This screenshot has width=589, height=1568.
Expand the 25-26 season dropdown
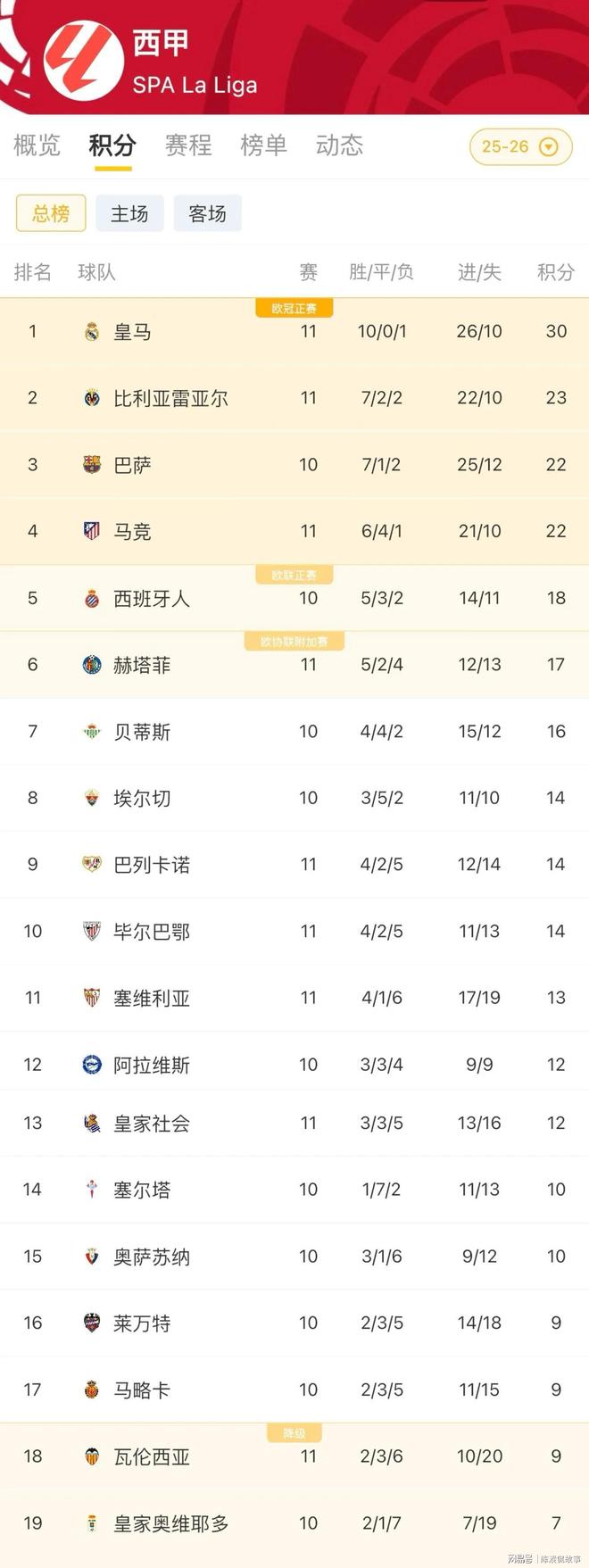point(520,147)
